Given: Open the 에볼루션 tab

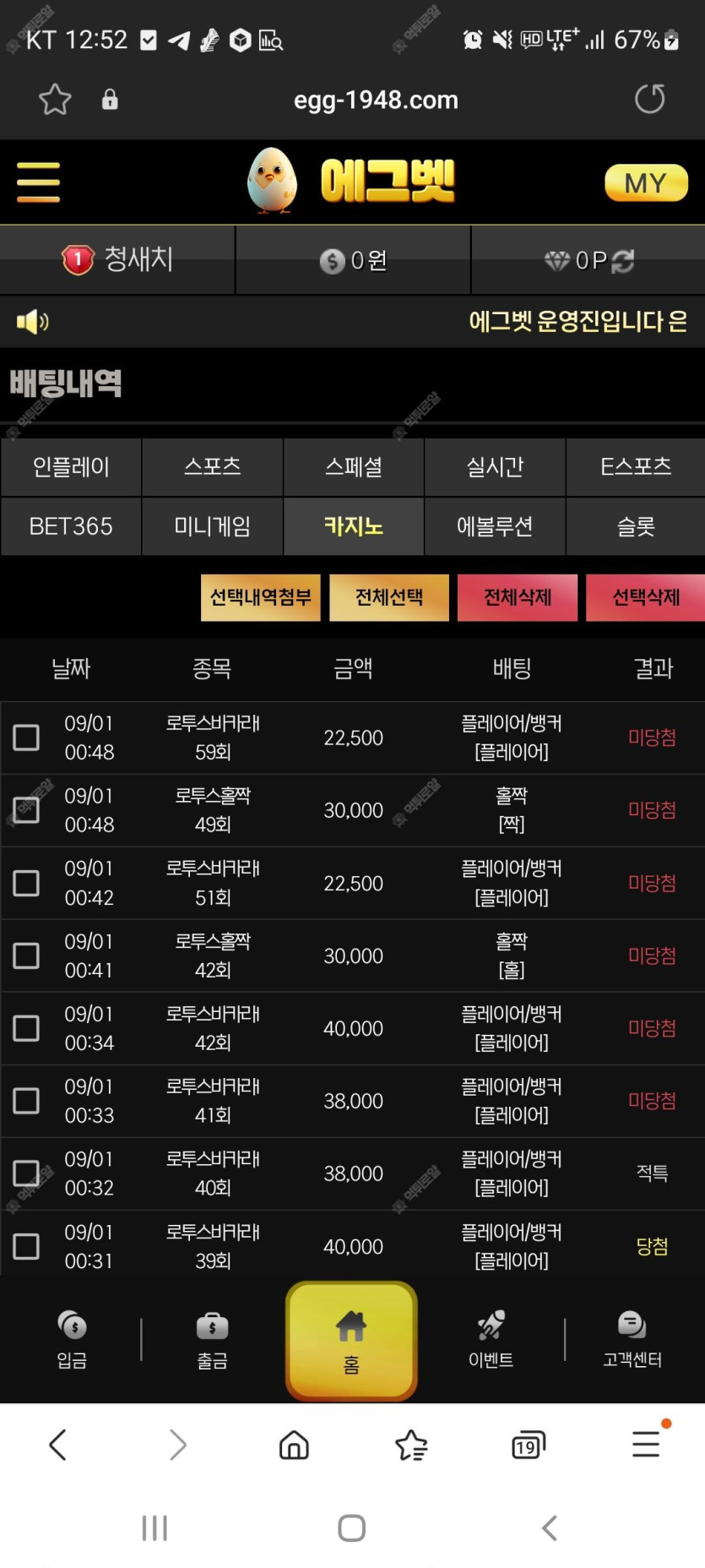Looking at the screenshot, I should pos(495,526).
